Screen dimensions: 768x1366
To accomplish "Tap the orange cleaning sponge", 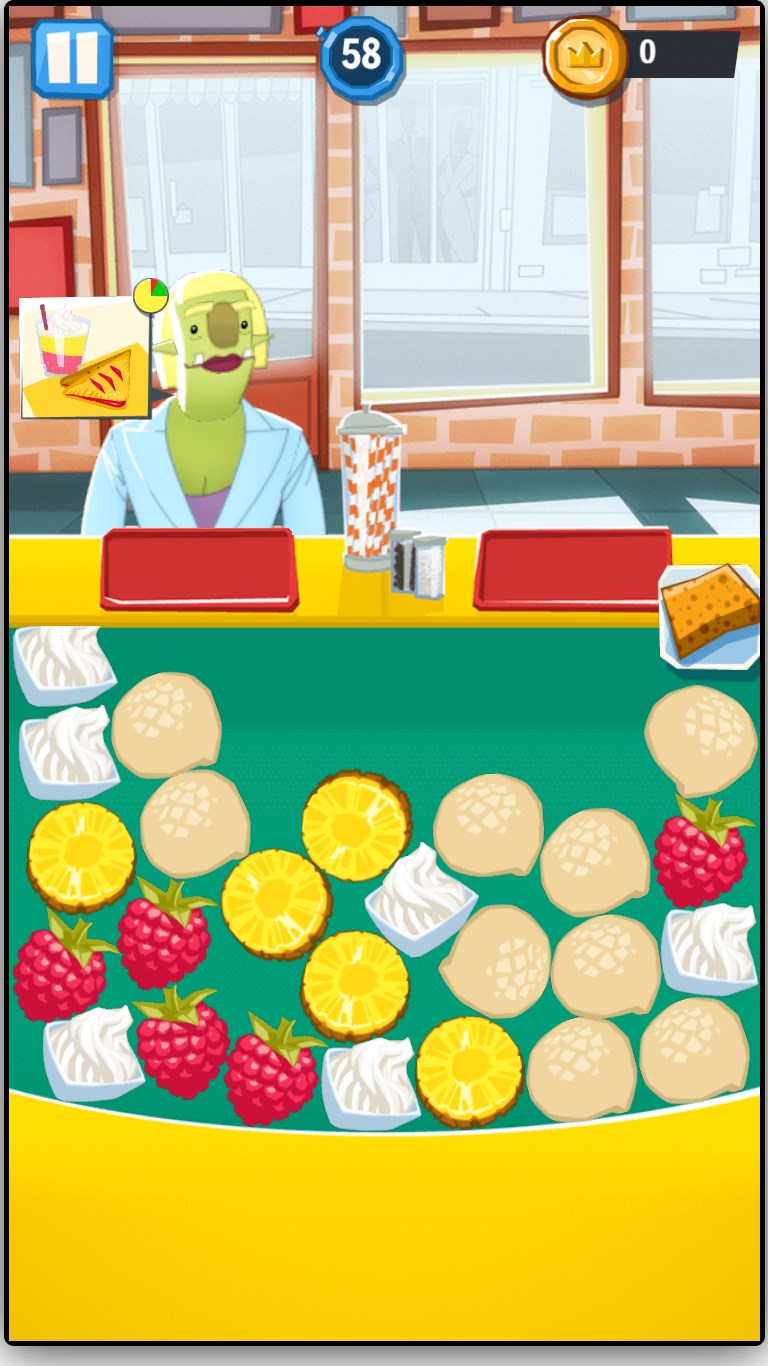I will 712,609.
